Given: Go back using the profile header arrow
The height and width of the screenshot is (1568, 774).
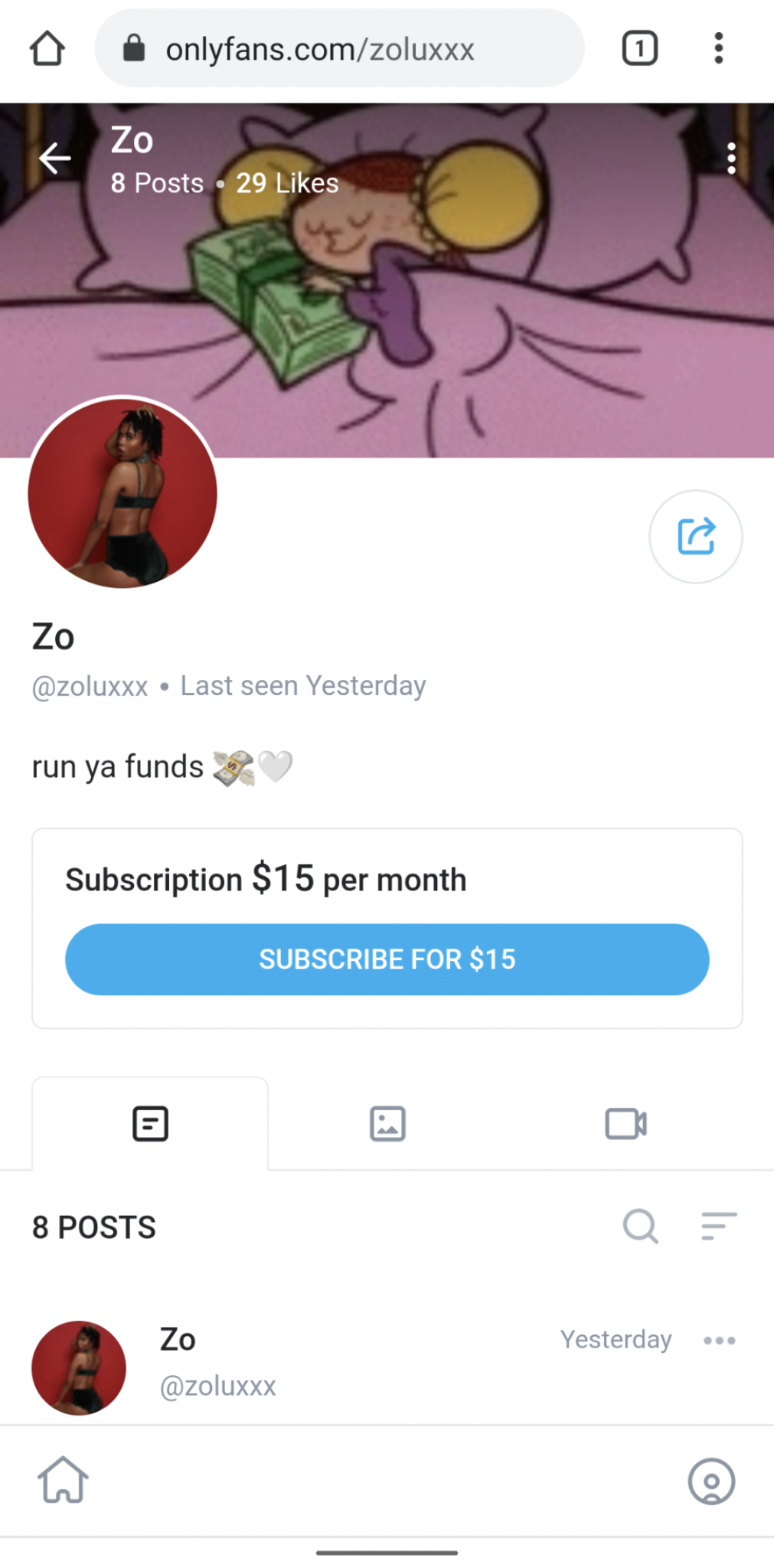Looking at the screenshot, I should 55,158.
